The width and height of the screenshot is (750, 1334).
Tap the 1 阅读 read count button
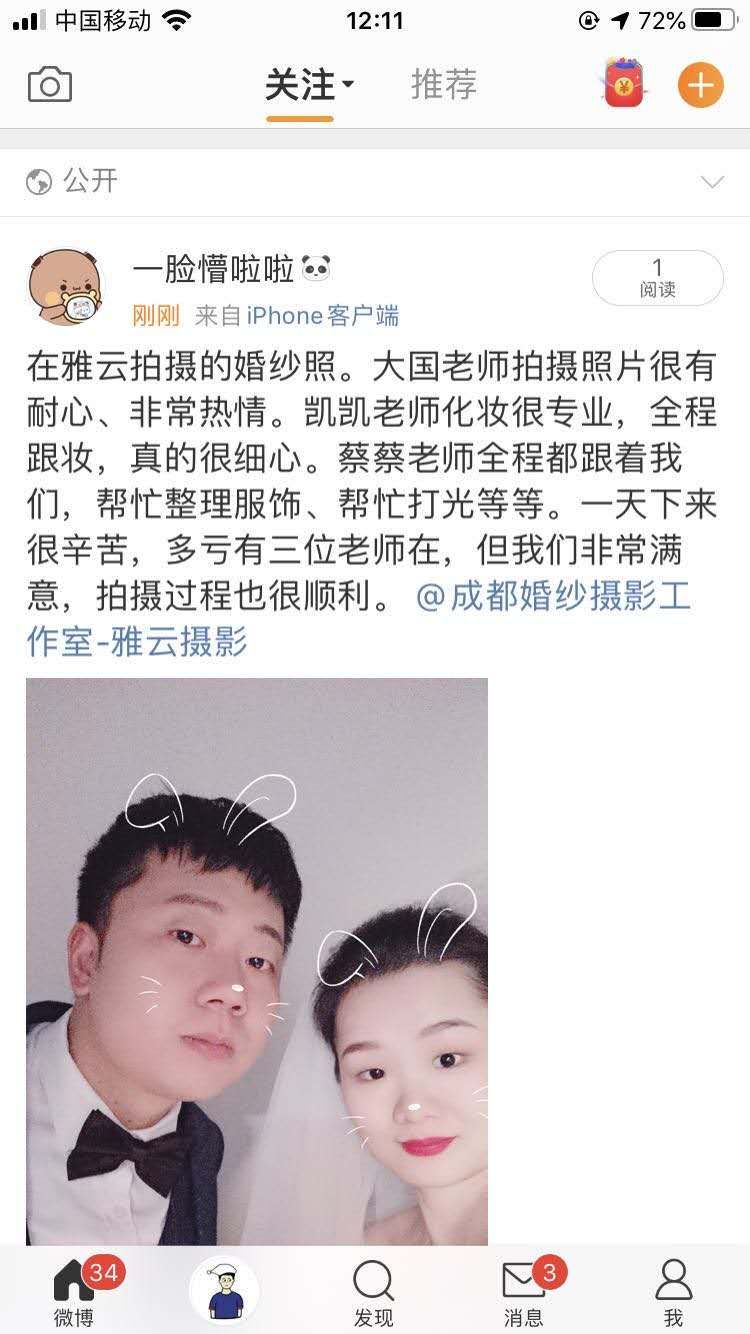click(x=657, y=278)
